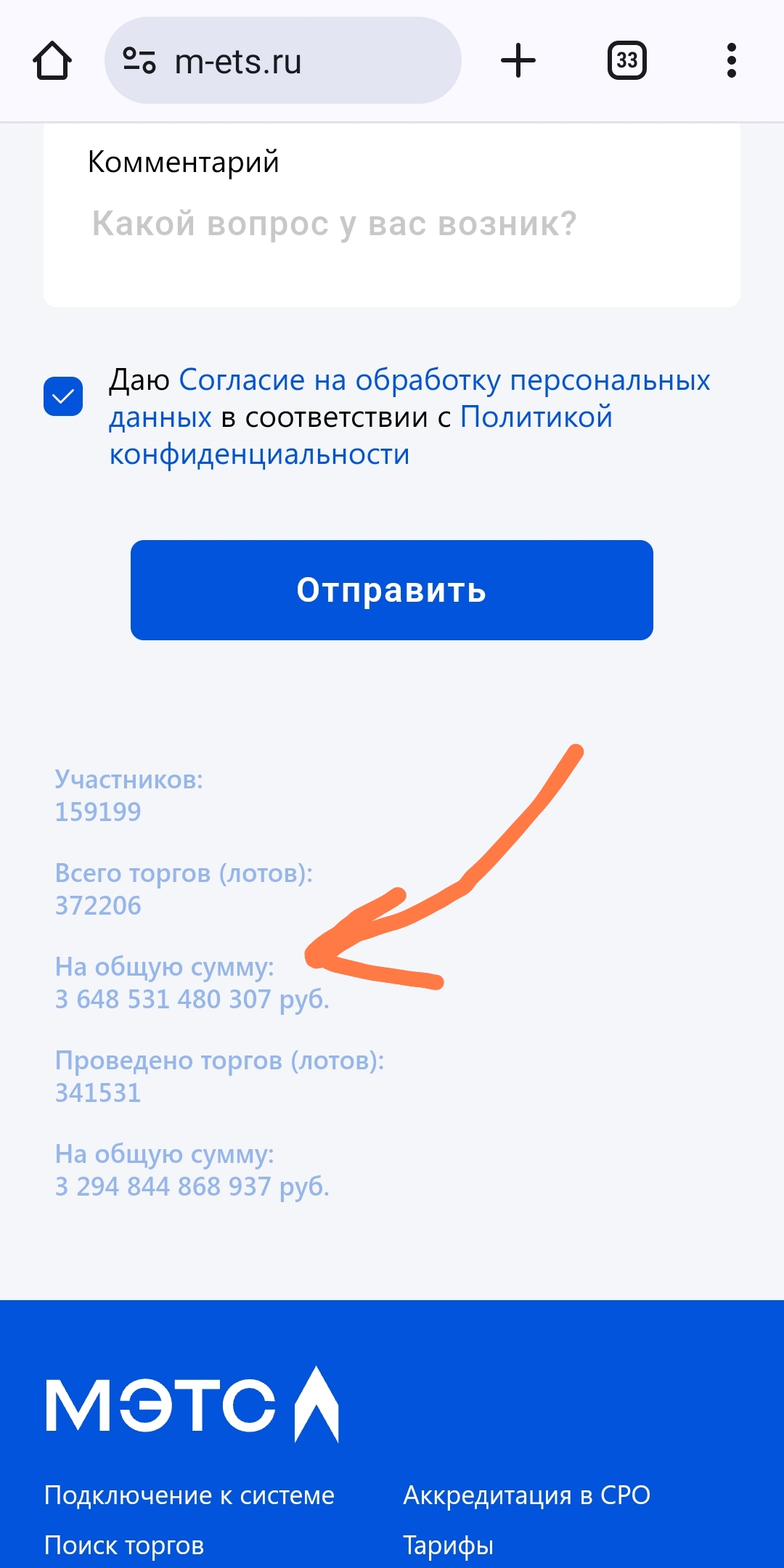Tap the m-ets.ru address bar
Screen dimensions: 784x1568
coord(283,61)
